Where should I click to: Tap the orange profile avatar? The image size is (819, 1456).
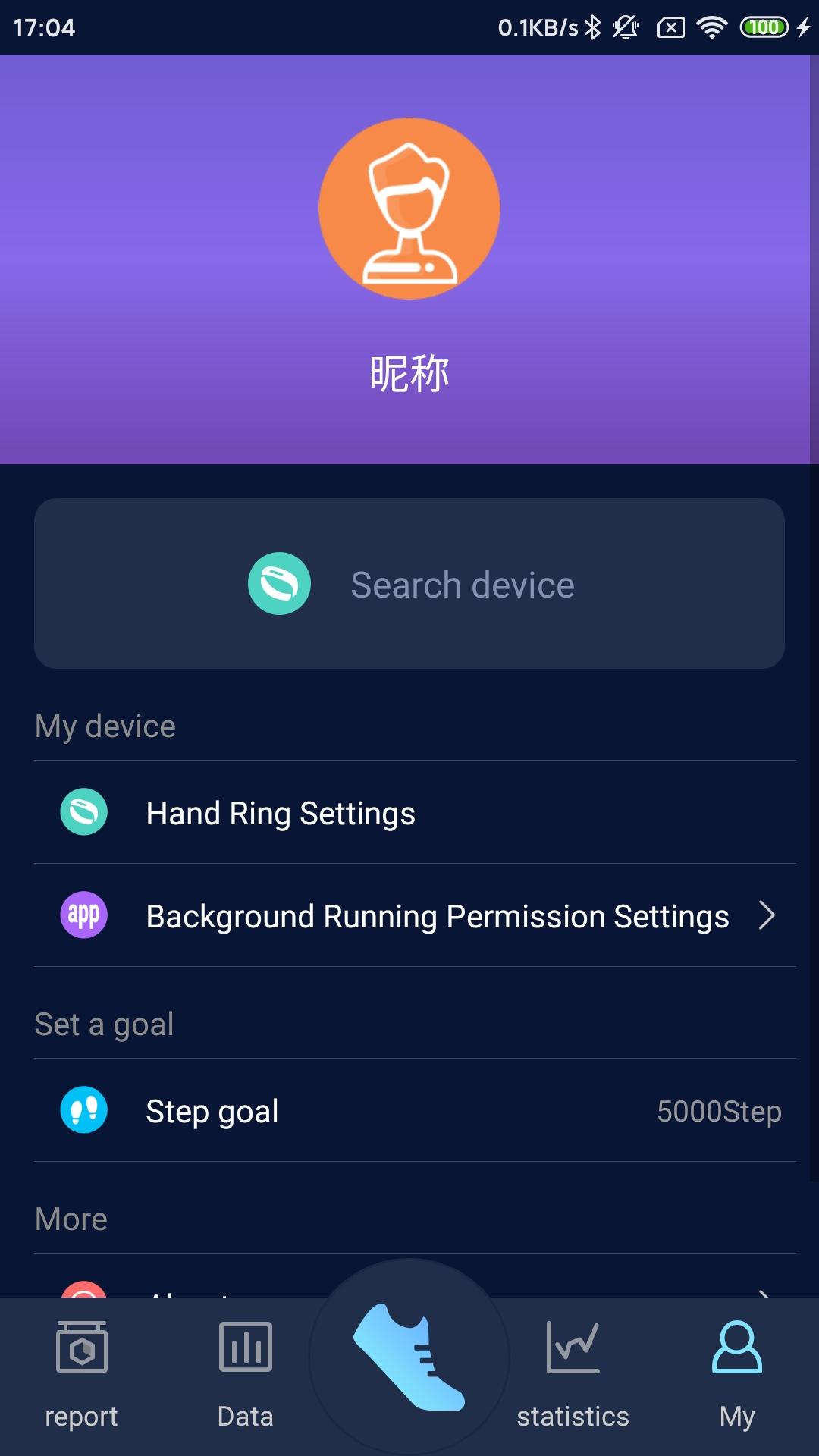pyautogui.click(x=409, y=209)
